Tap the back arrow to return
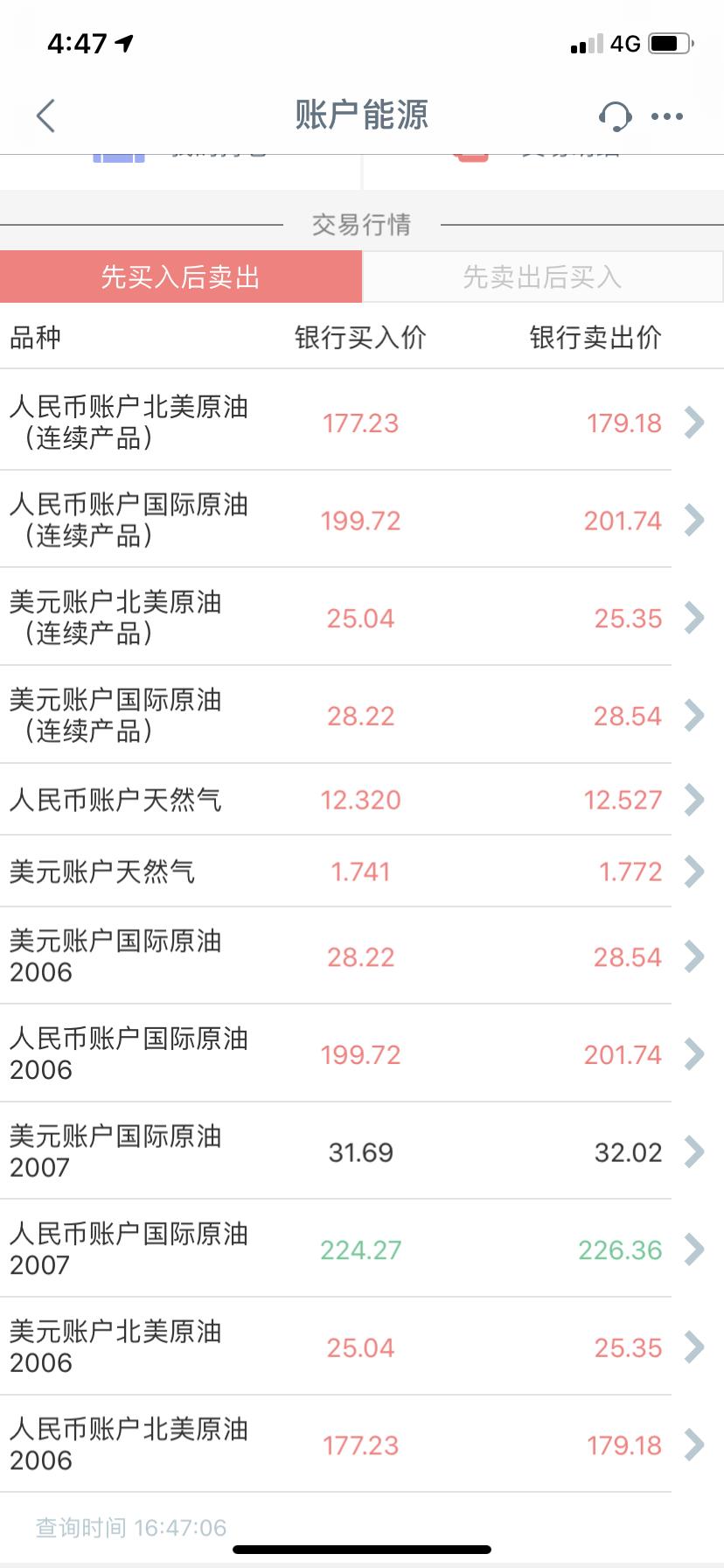Screen dimensions: 724x1568 pyautogui.click(x=45, y=115)
